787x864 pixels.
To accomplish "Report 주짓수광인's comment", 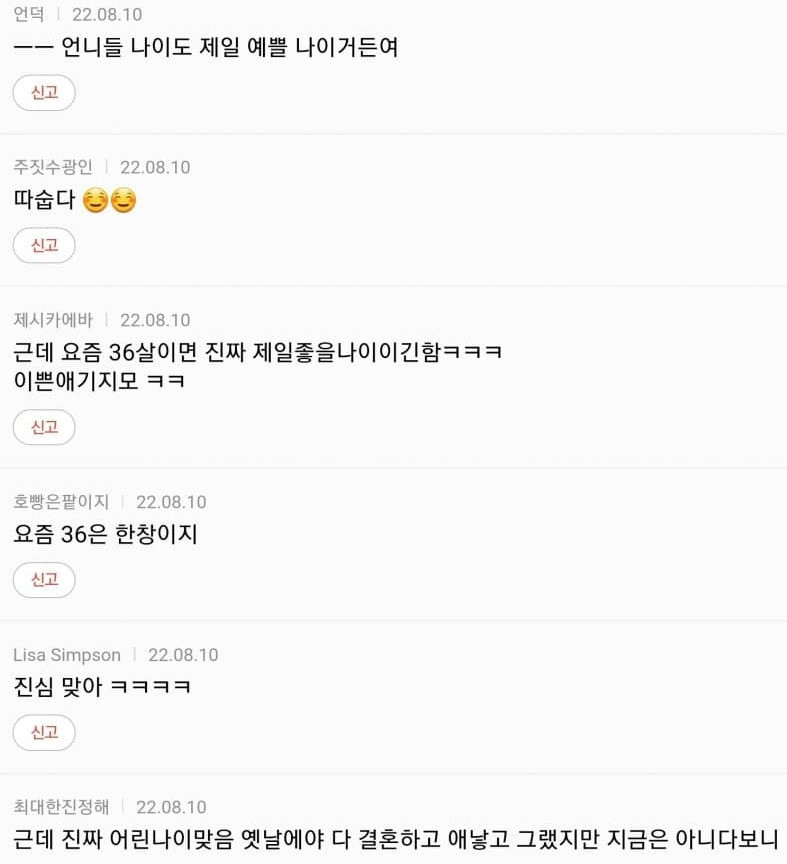I will 44,245.
